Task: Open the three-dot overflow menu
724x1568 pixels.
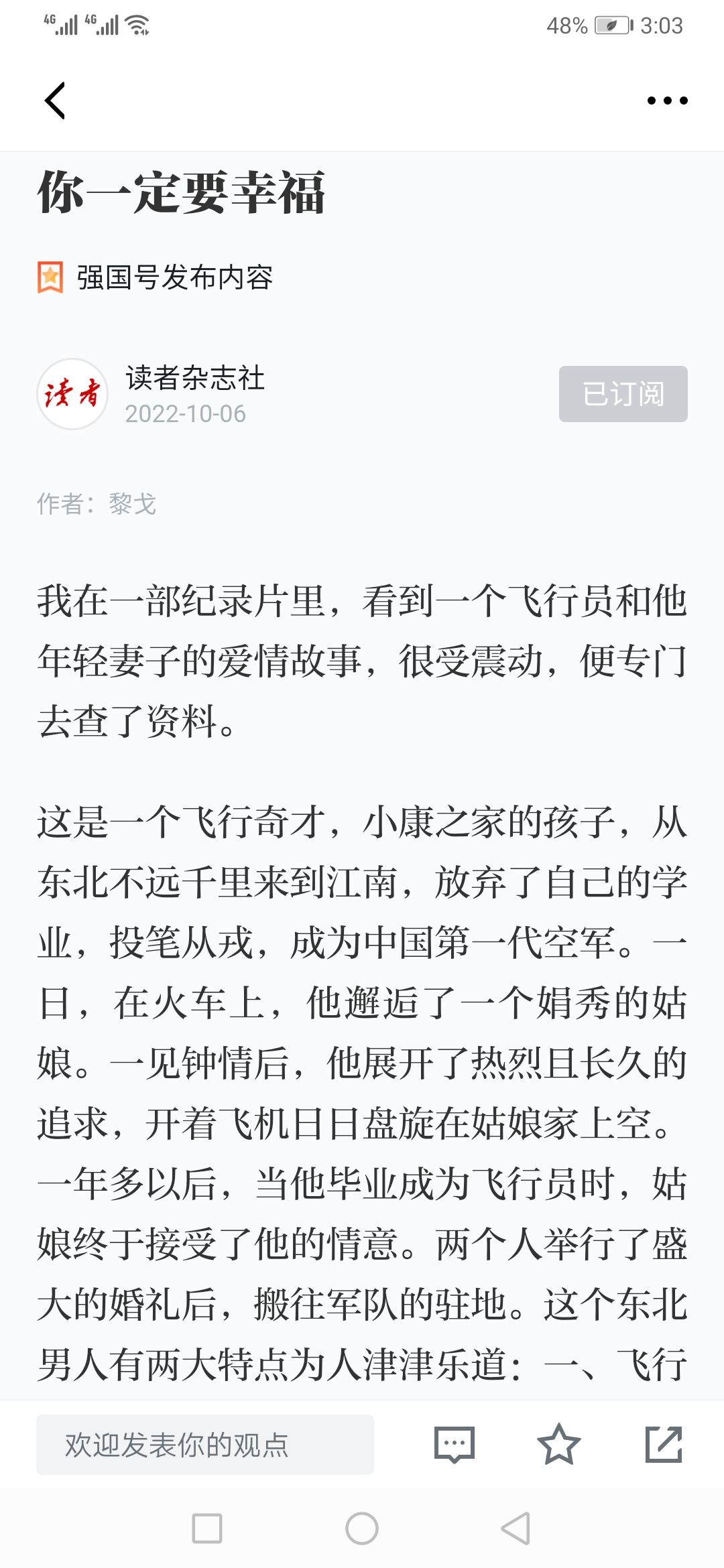Action: tap(667, 101)
